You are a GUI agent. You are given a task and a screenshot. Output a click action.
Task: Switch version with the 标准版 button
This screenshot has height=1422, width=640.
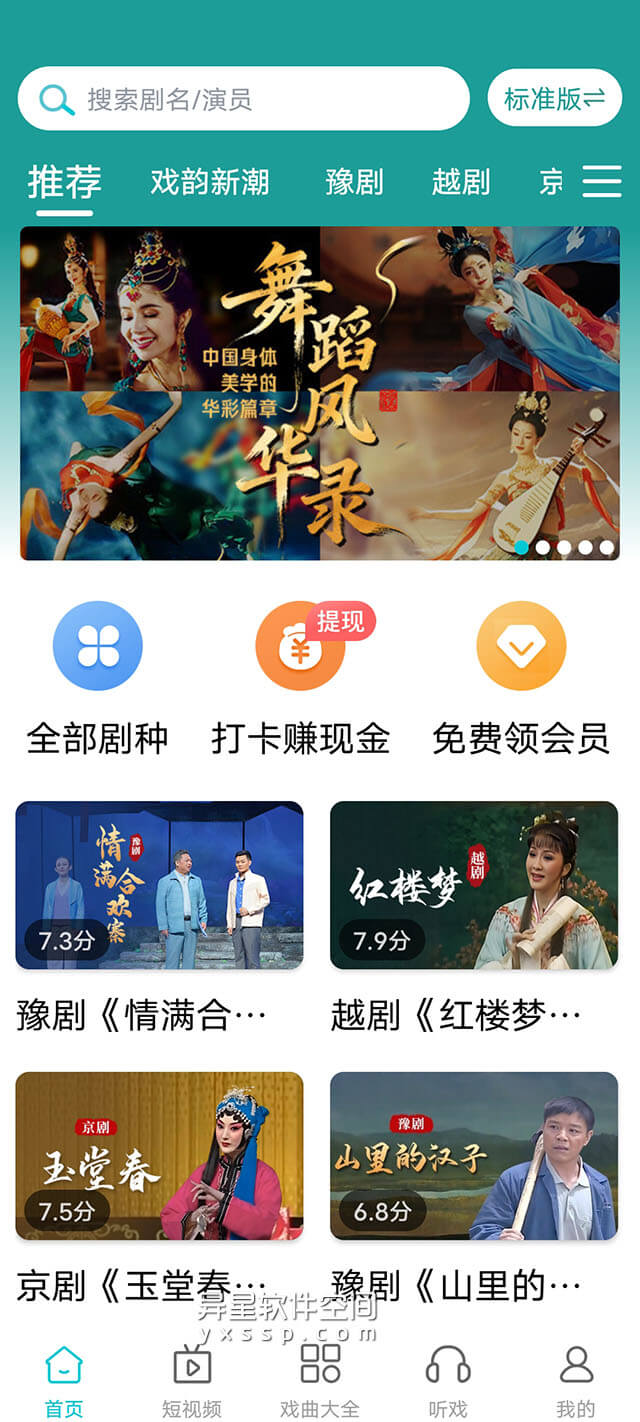pos(554,98)
